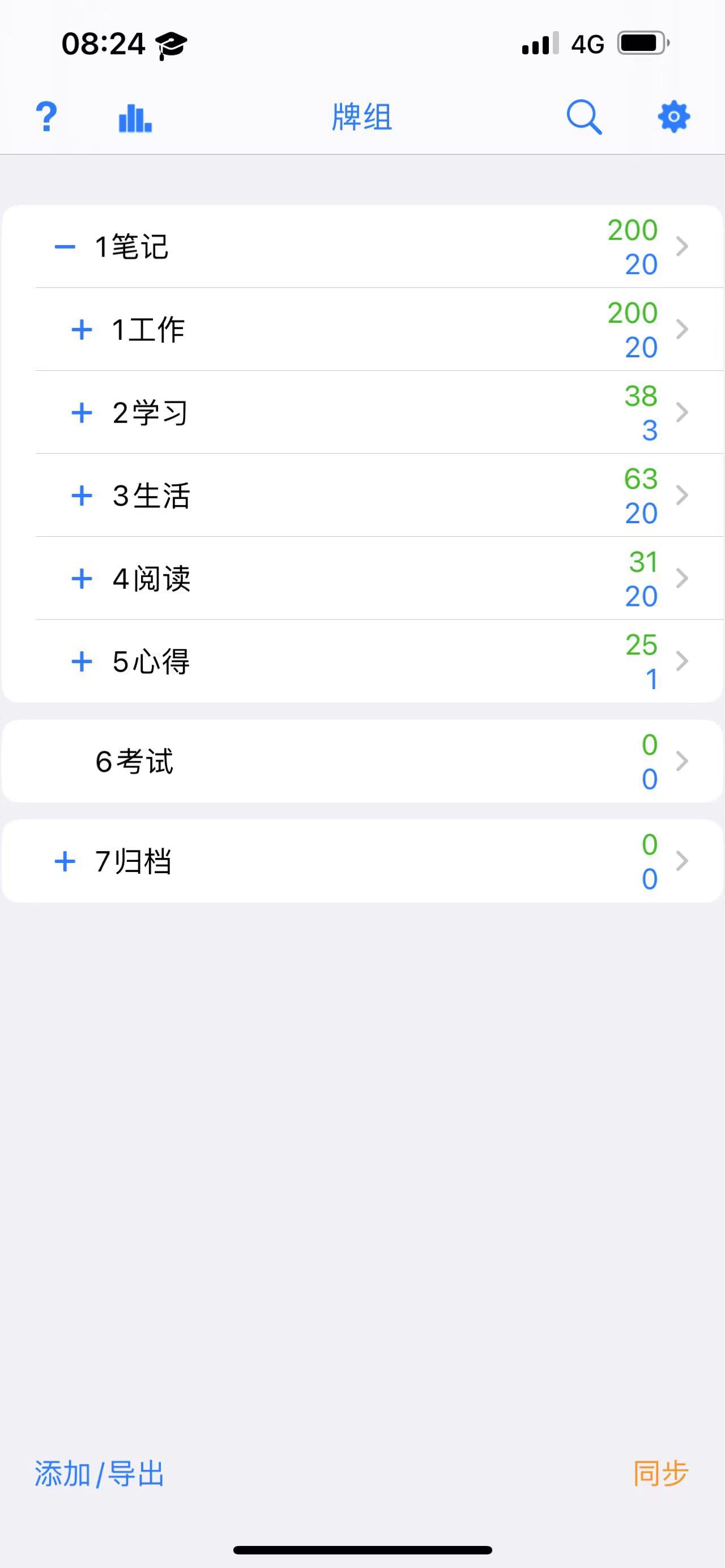The image size is (725, 1568).
Task: Open the 2学习 deck row
Action: pos(378,412)
